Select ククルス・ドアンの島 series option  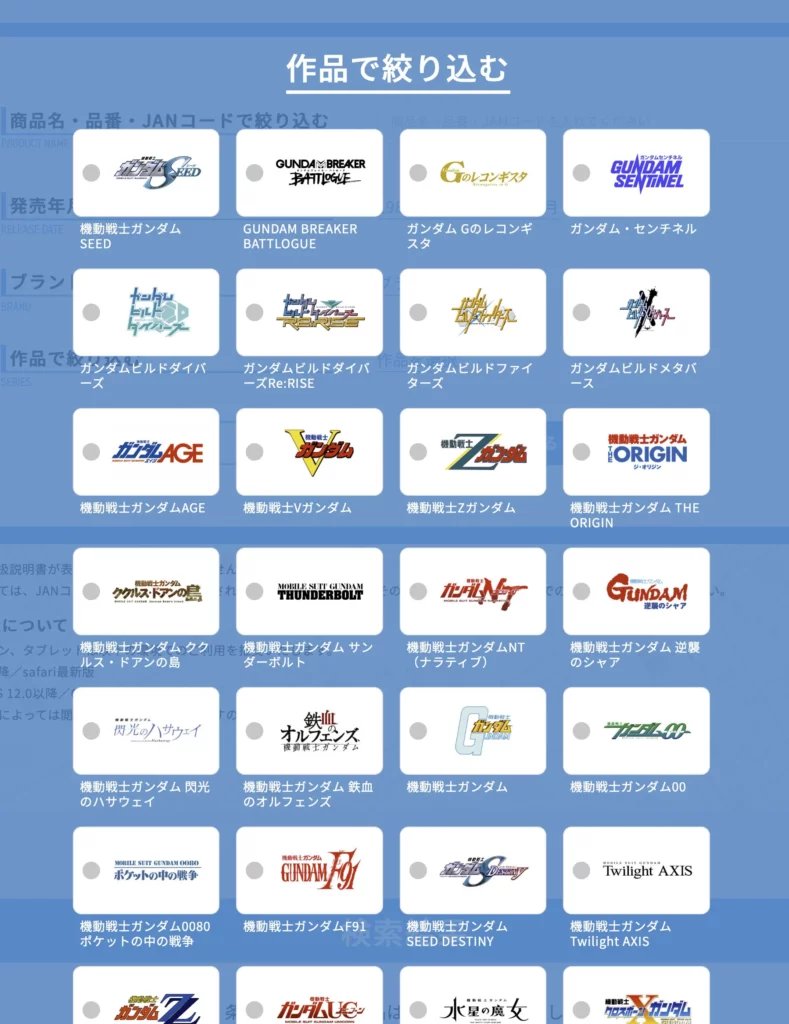[x=91, y=591]
